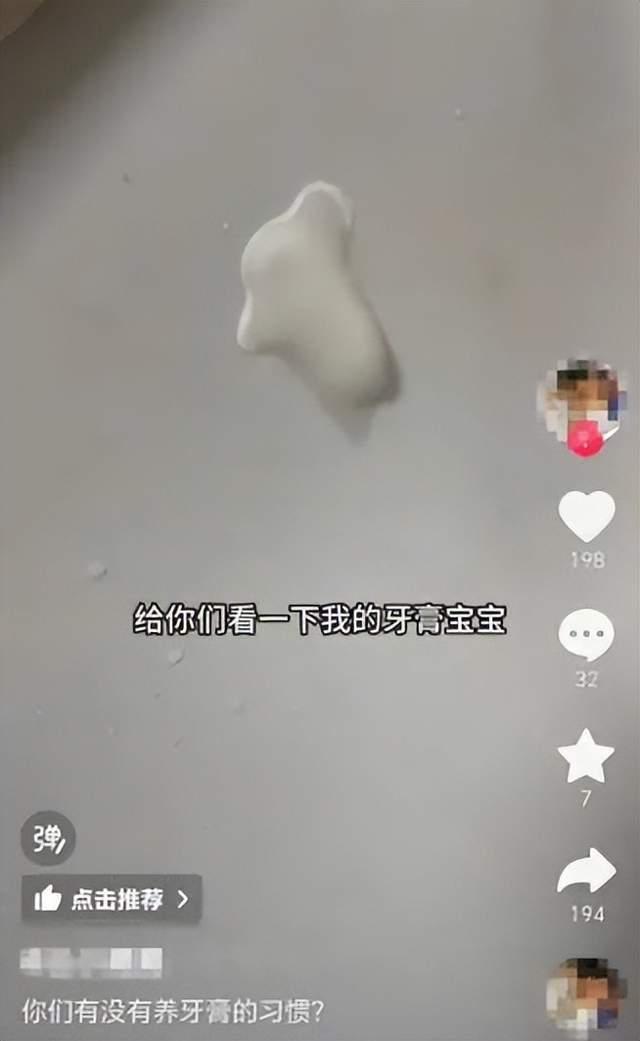Add the video to favorites via the star
Image resolution: width=640 pixels, height=1041 pixels.
click(586, 756)
